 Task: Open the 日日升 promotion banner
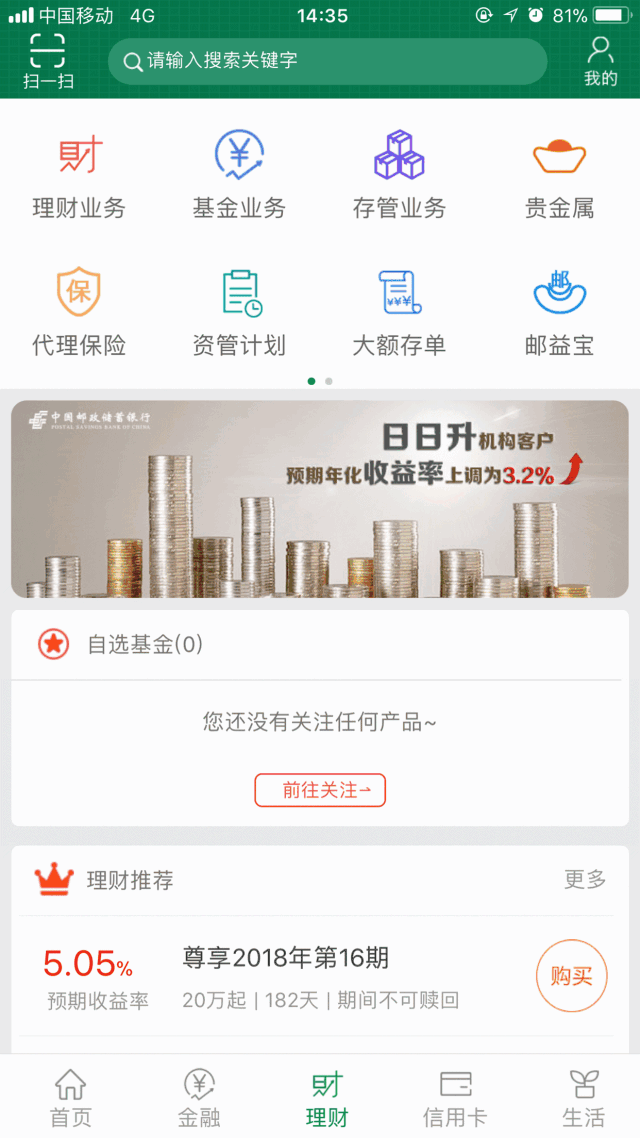click(x=320, y=499)
